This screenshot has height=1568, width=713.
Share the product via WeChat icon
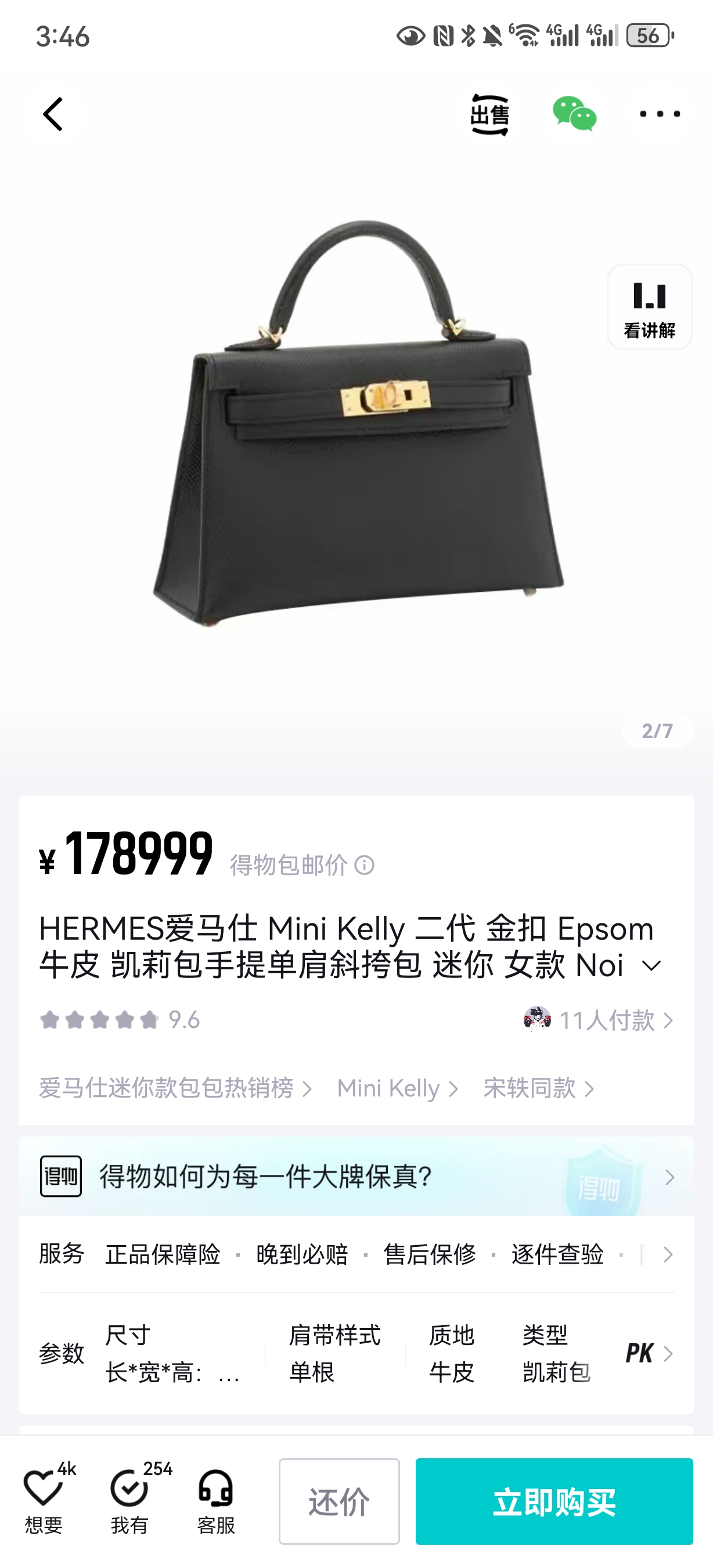(574, 114)
